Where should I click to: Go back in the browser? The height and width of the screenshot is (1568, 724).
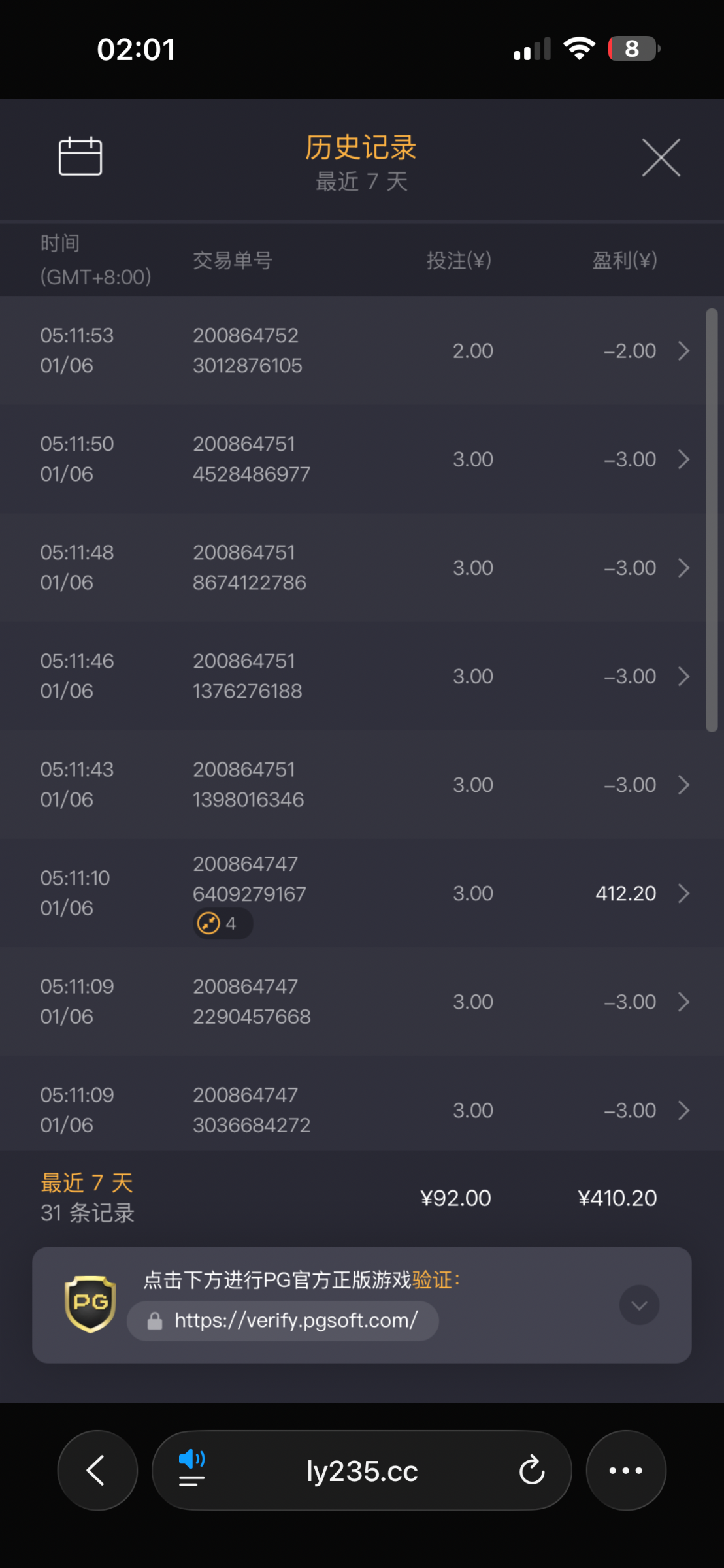(97, 1471)
